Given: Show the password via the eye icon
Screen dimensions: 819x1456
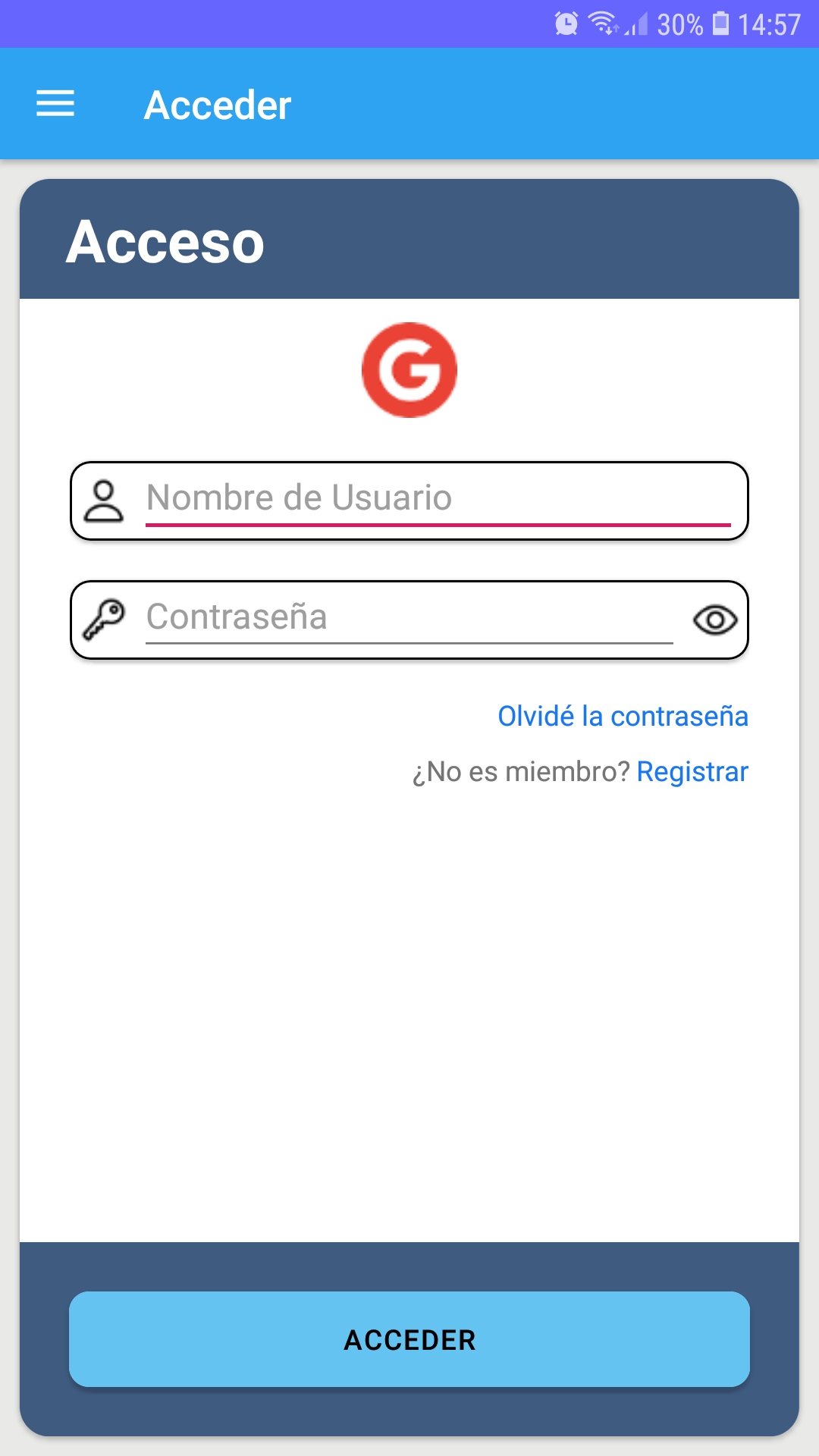Looking at the screenshot, I should [x=715, y=620].
